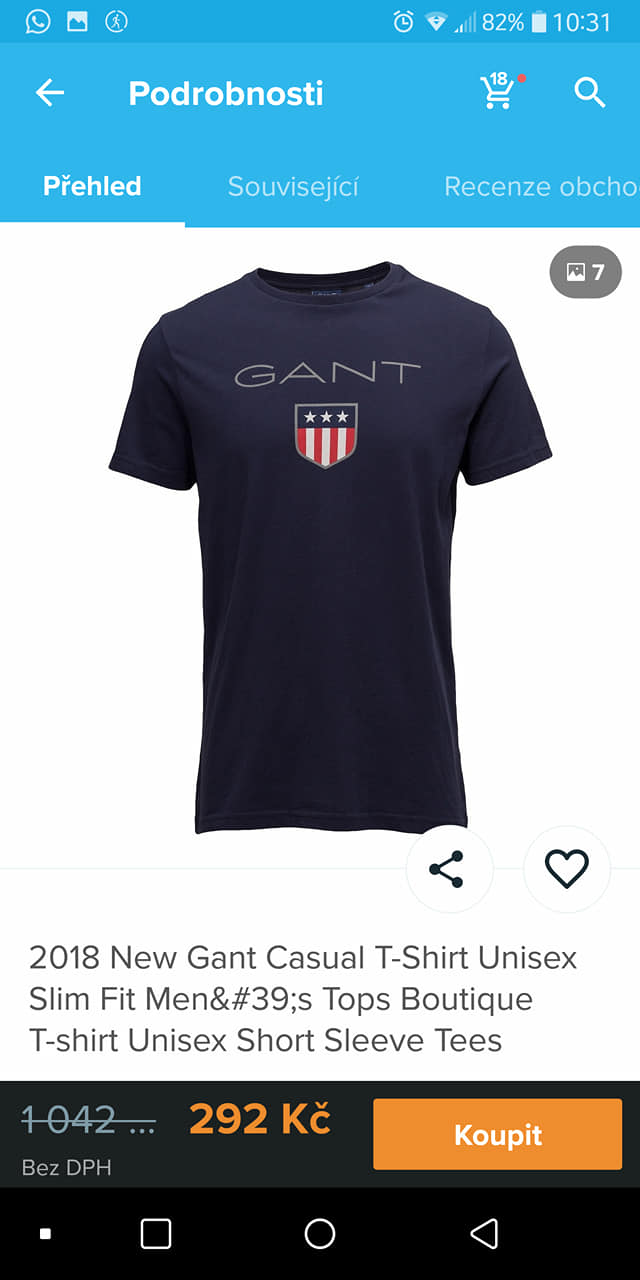Screen dimensions: 640x1280
Task: Open the shopping cart
Action: 497,93
